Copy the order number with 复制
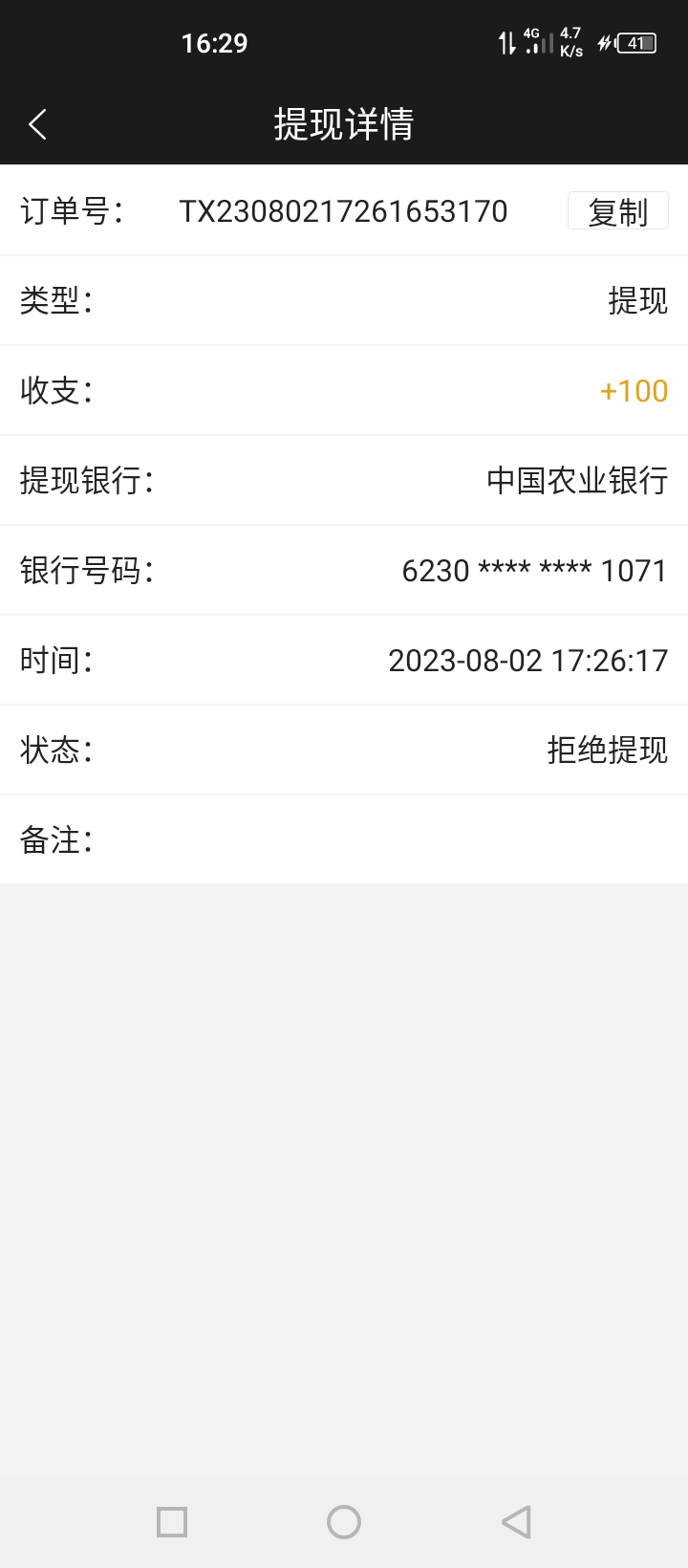 coord(618,211)
